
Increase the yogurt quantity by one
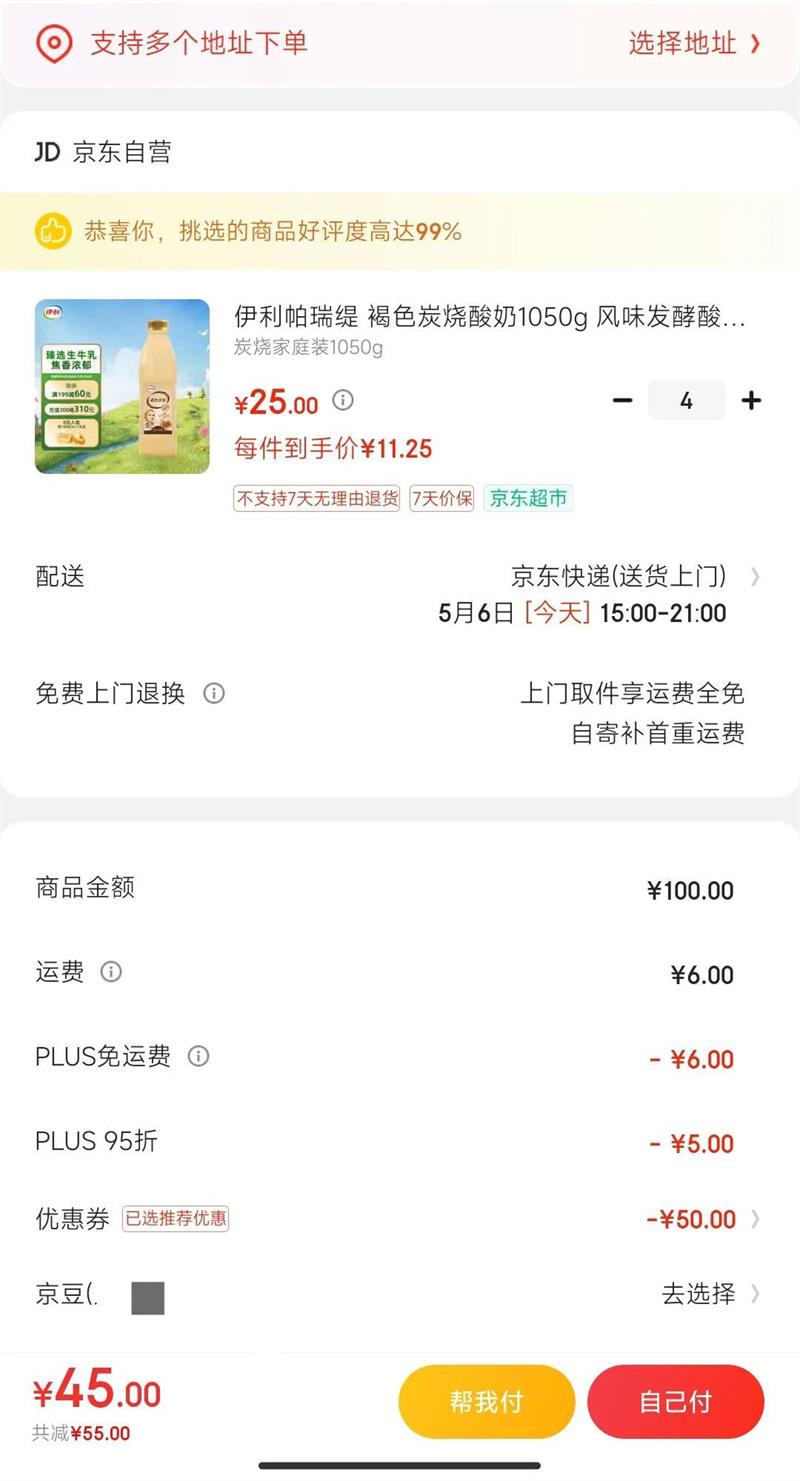751,401
